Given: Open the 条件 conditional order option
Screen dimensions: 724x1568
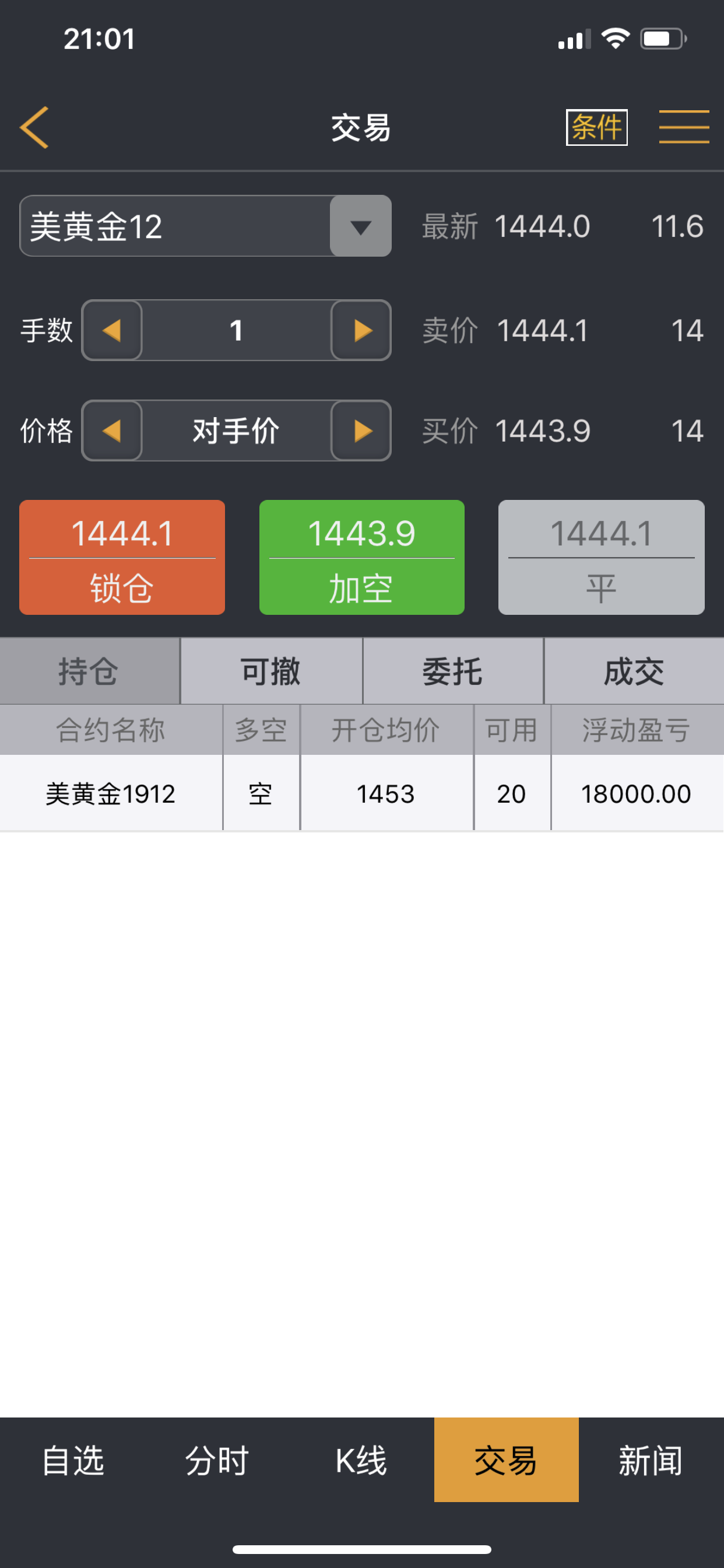Looking at the screenshot, I should (596, 127).
